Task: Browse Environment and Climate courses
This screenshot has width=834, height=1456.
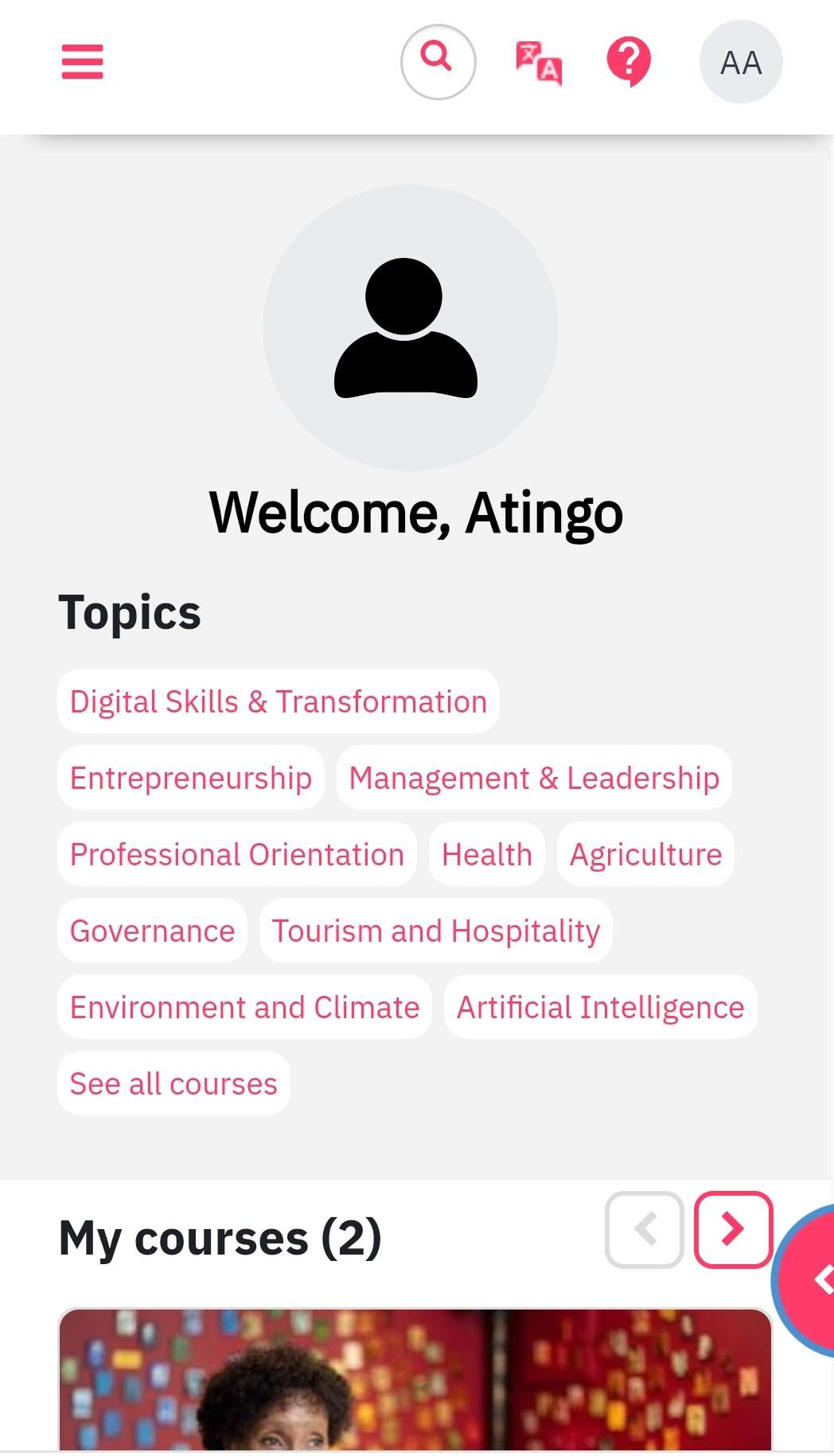Action: click(x=244, y=1007)
